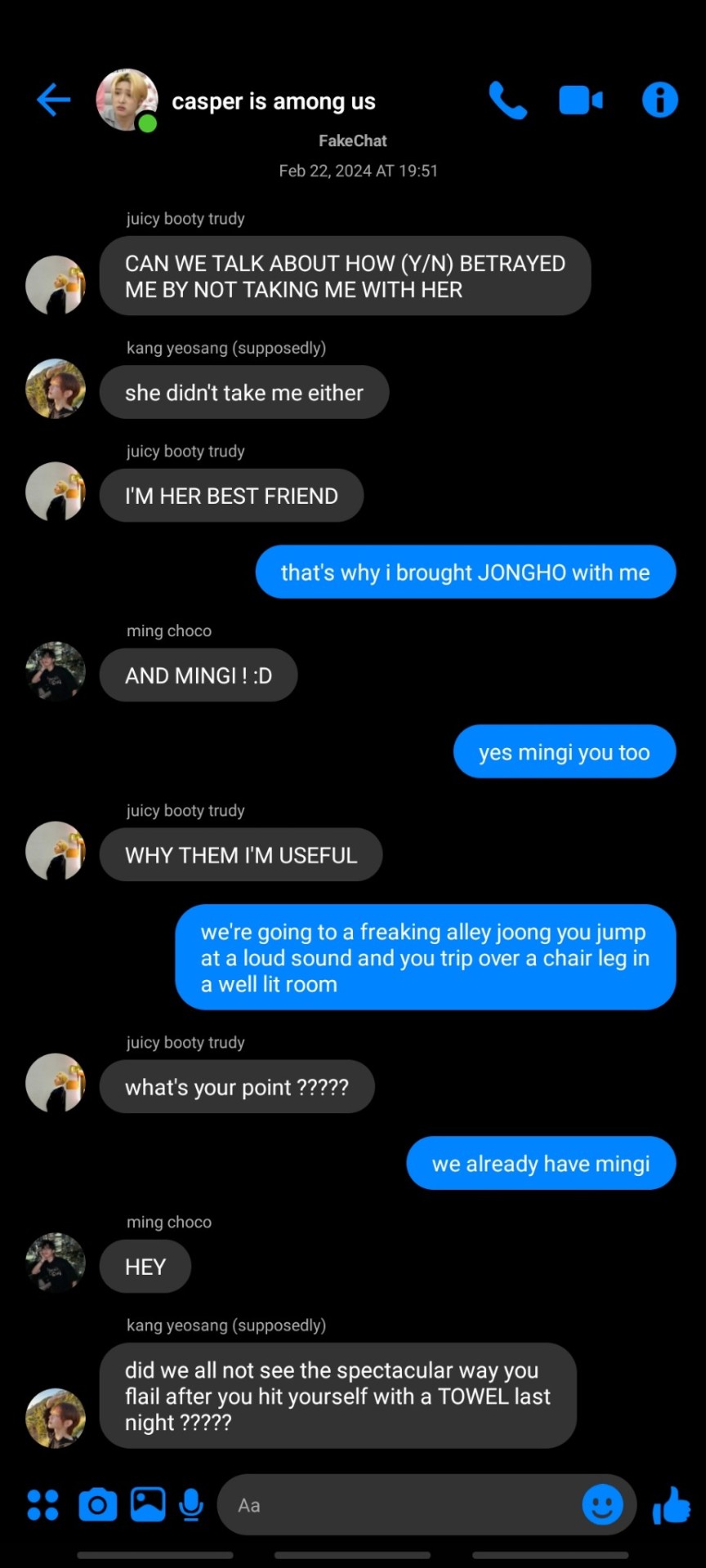Viewport: 706px width, 1568px height.
Task: View juicy booty trudy's avatar beside 'I'M HER BEST FRIEND'
Action: (56, 492)
